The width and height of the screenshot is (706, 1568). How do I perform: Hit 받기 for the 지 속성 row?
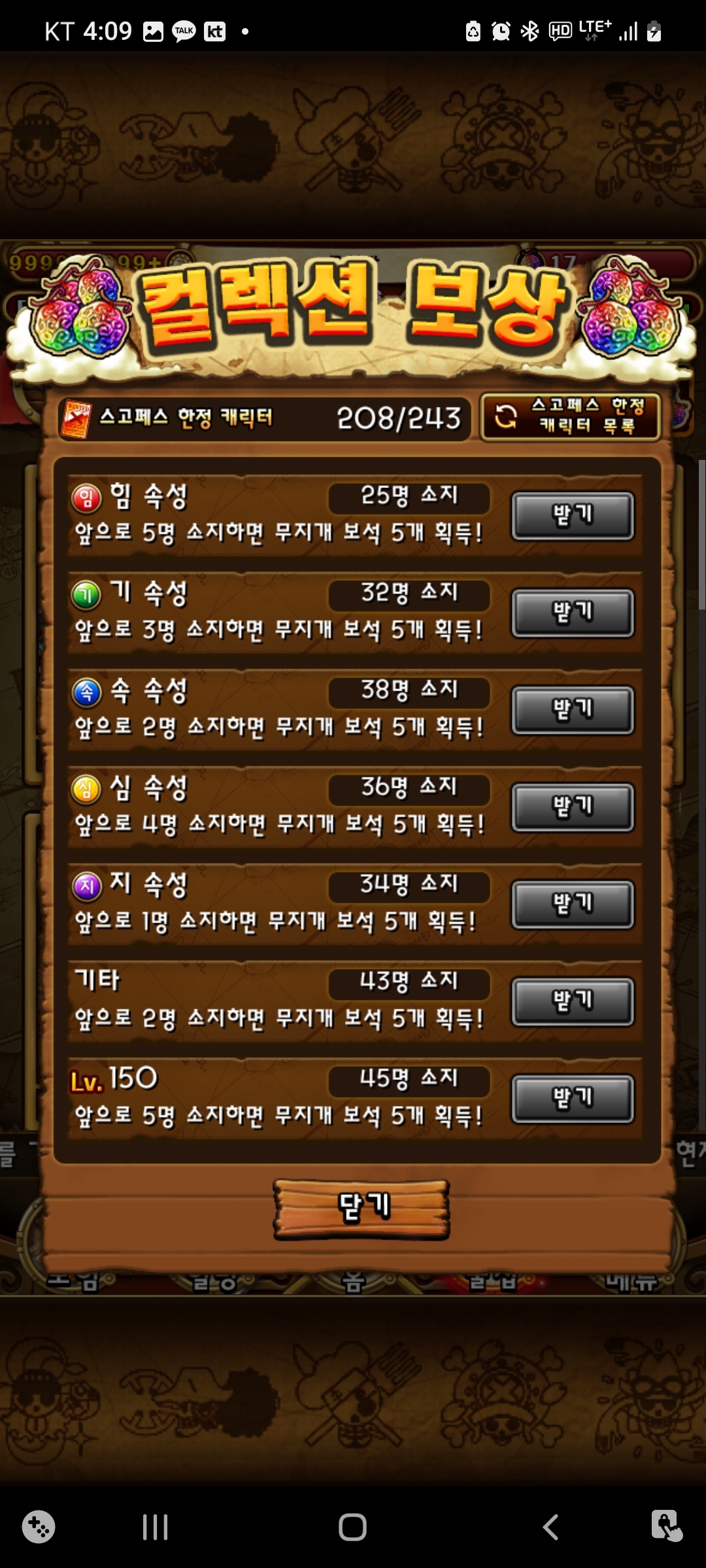pyautogui.click(x=573, y=904)
